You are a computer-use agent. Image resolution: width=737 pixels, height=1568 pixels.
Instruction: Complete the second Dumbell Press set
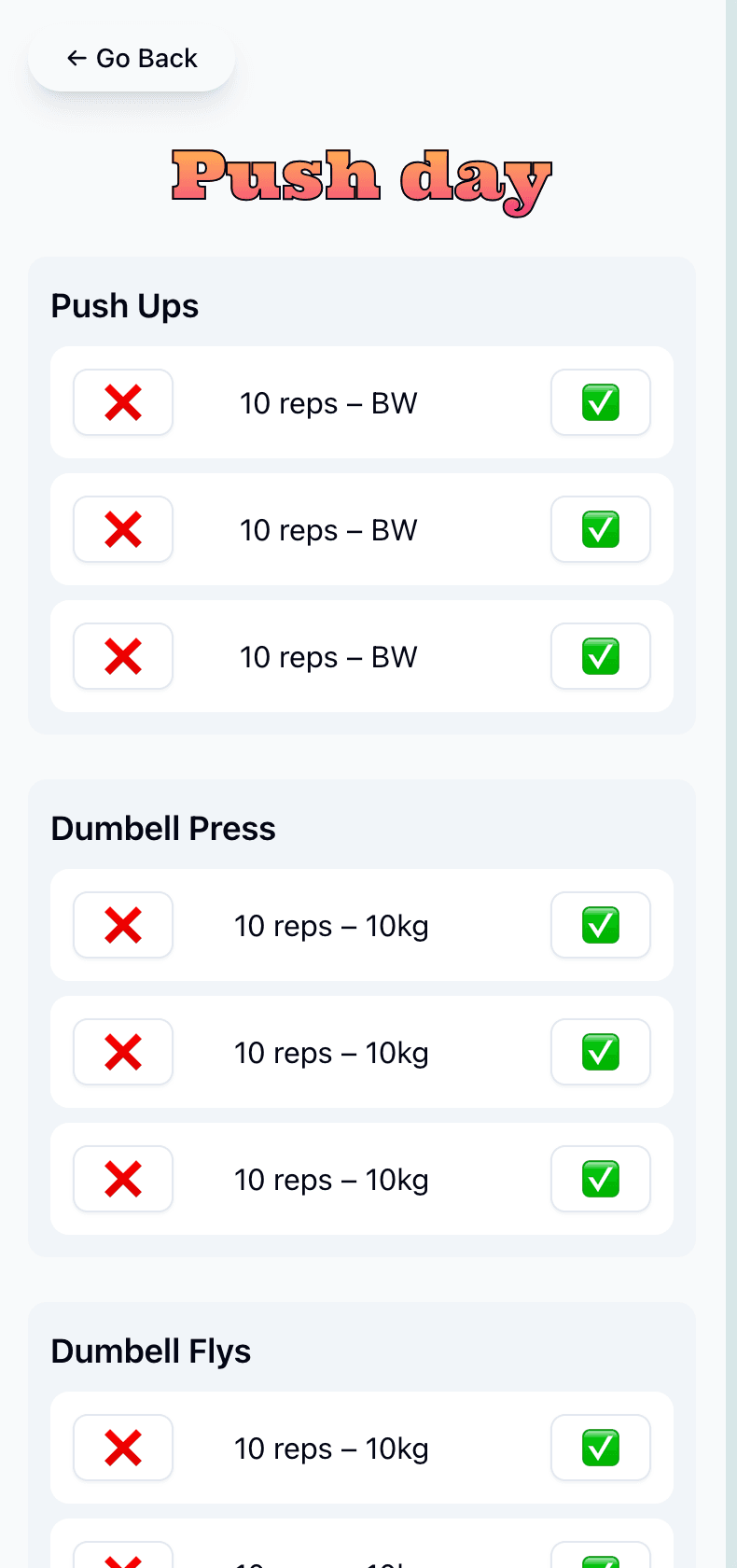pyautogui.click(x=600, y=1052)
